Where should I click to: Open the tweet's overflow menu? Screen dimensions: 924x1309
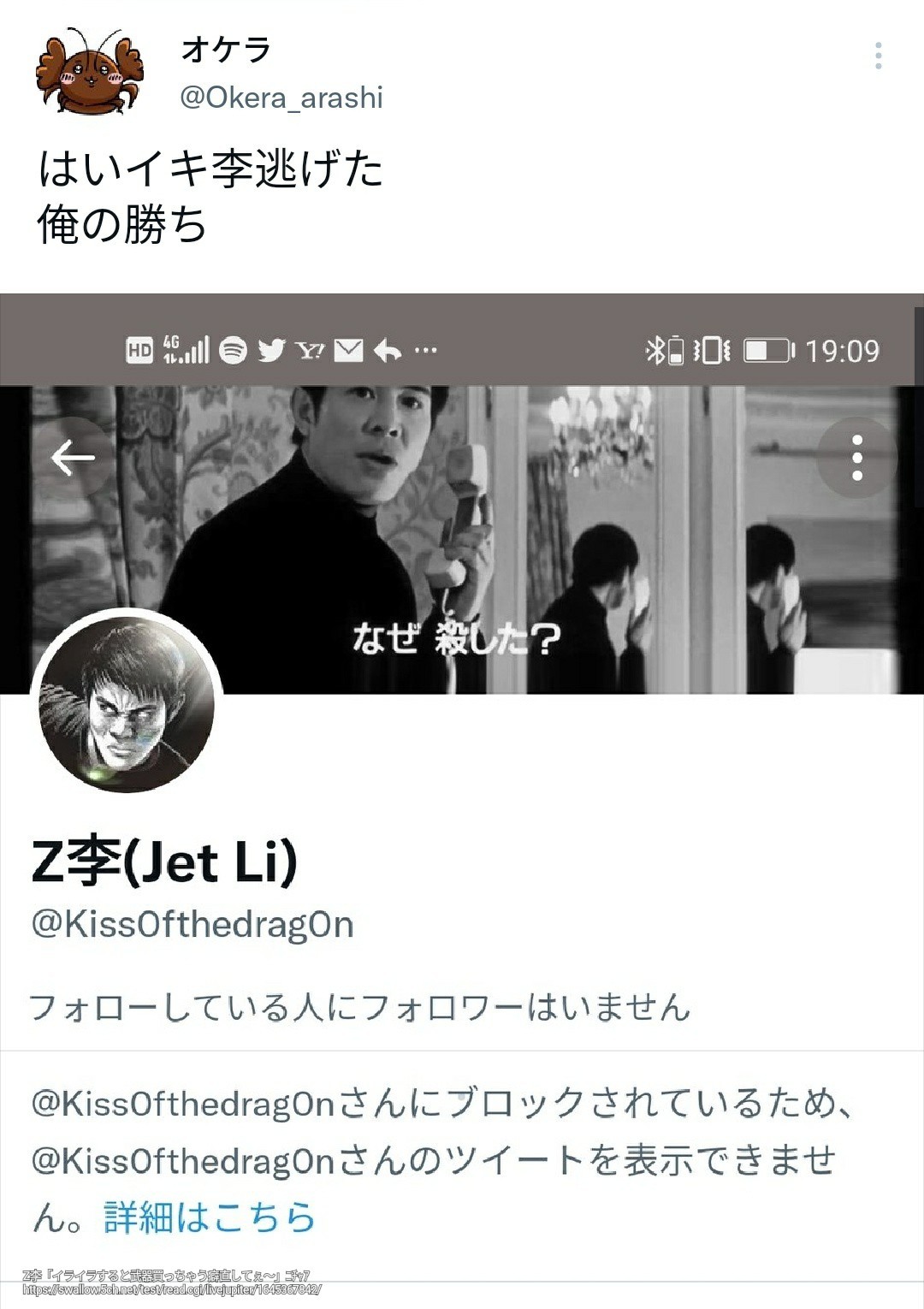(878, 56)
